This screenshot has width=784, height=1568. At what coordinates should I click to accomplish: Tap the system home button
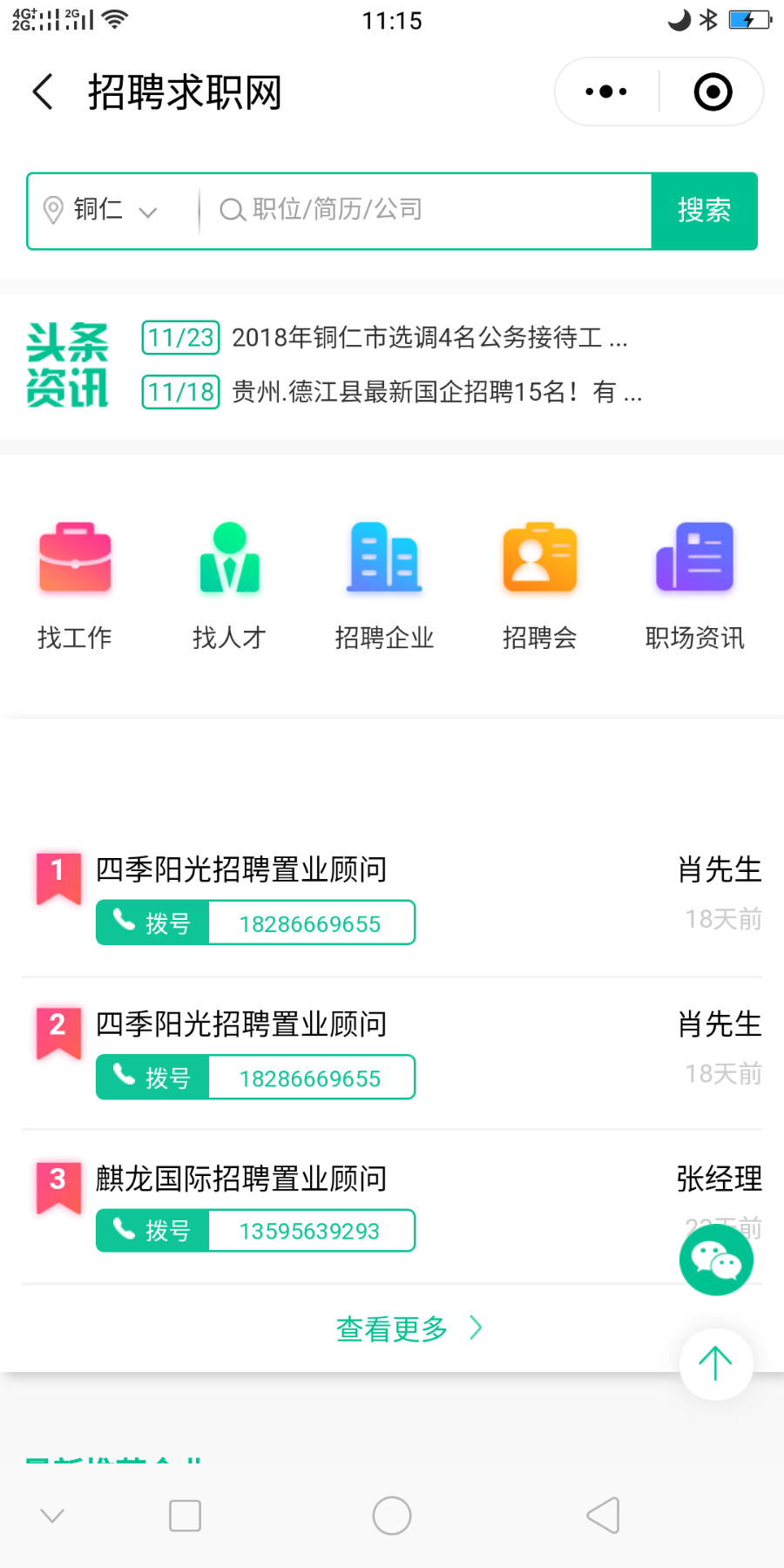click(392, 1516)
